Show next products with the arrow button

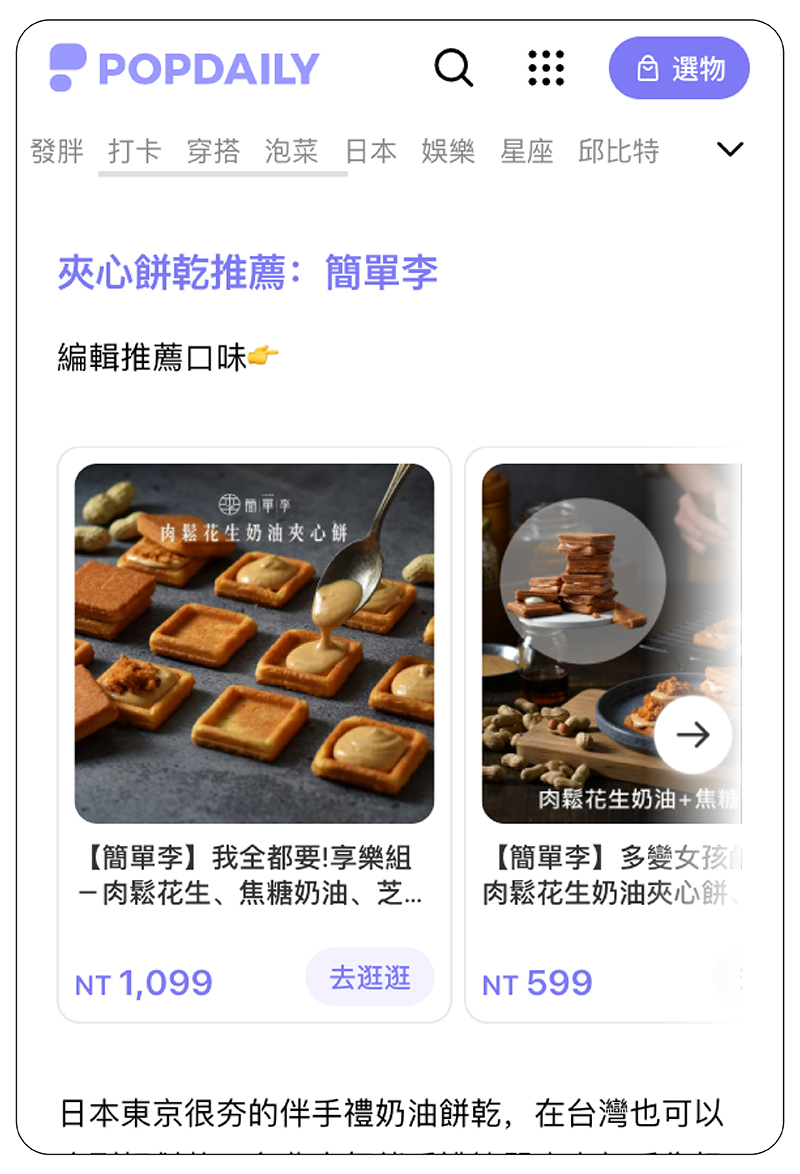(693, 735)
